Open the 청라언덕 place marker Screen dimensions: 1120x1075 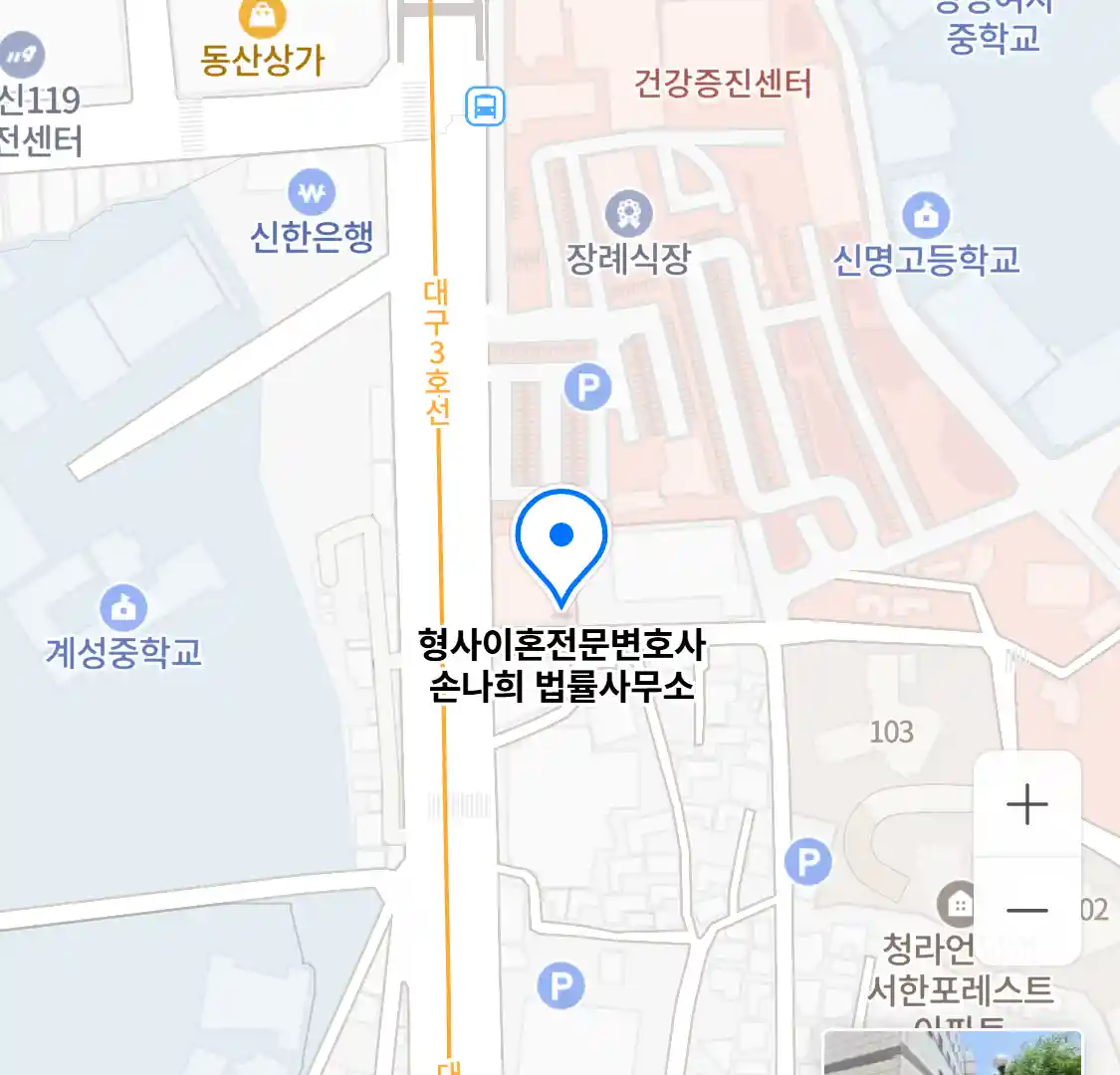959,904
